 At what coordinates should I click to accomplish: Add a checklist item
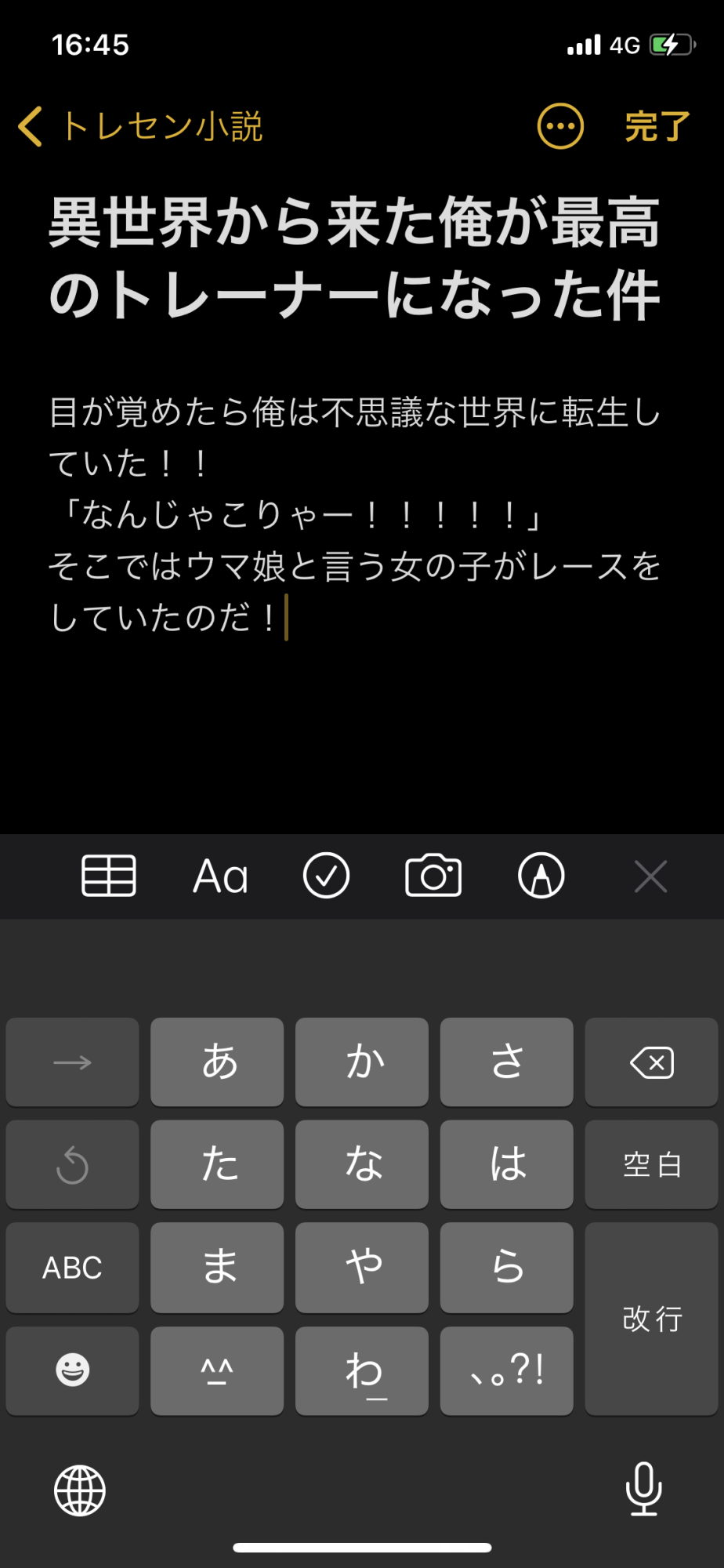pos(326,876)
